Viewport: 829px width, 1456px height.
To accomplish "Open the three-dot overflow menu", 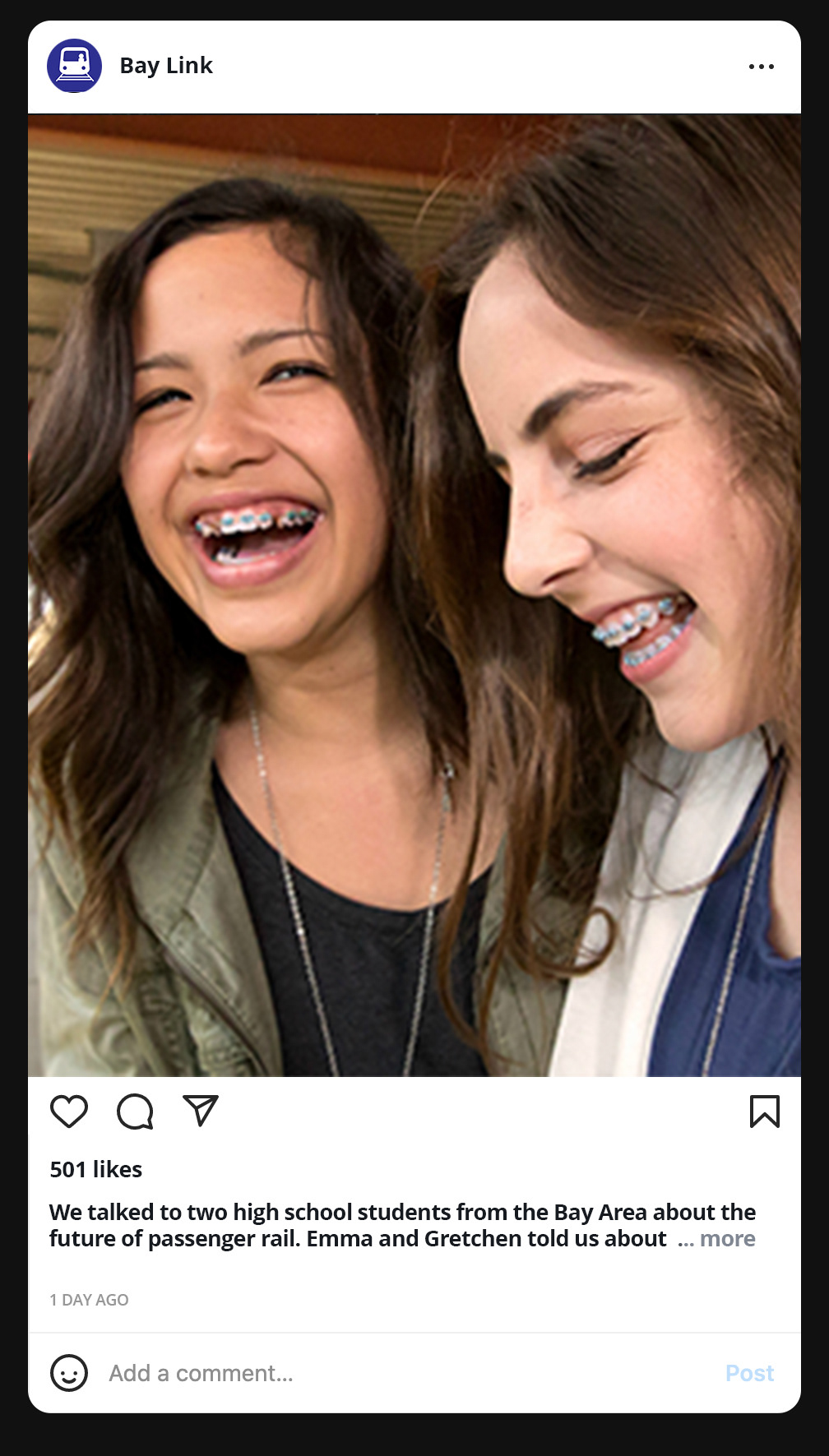I will coord(761,67).
